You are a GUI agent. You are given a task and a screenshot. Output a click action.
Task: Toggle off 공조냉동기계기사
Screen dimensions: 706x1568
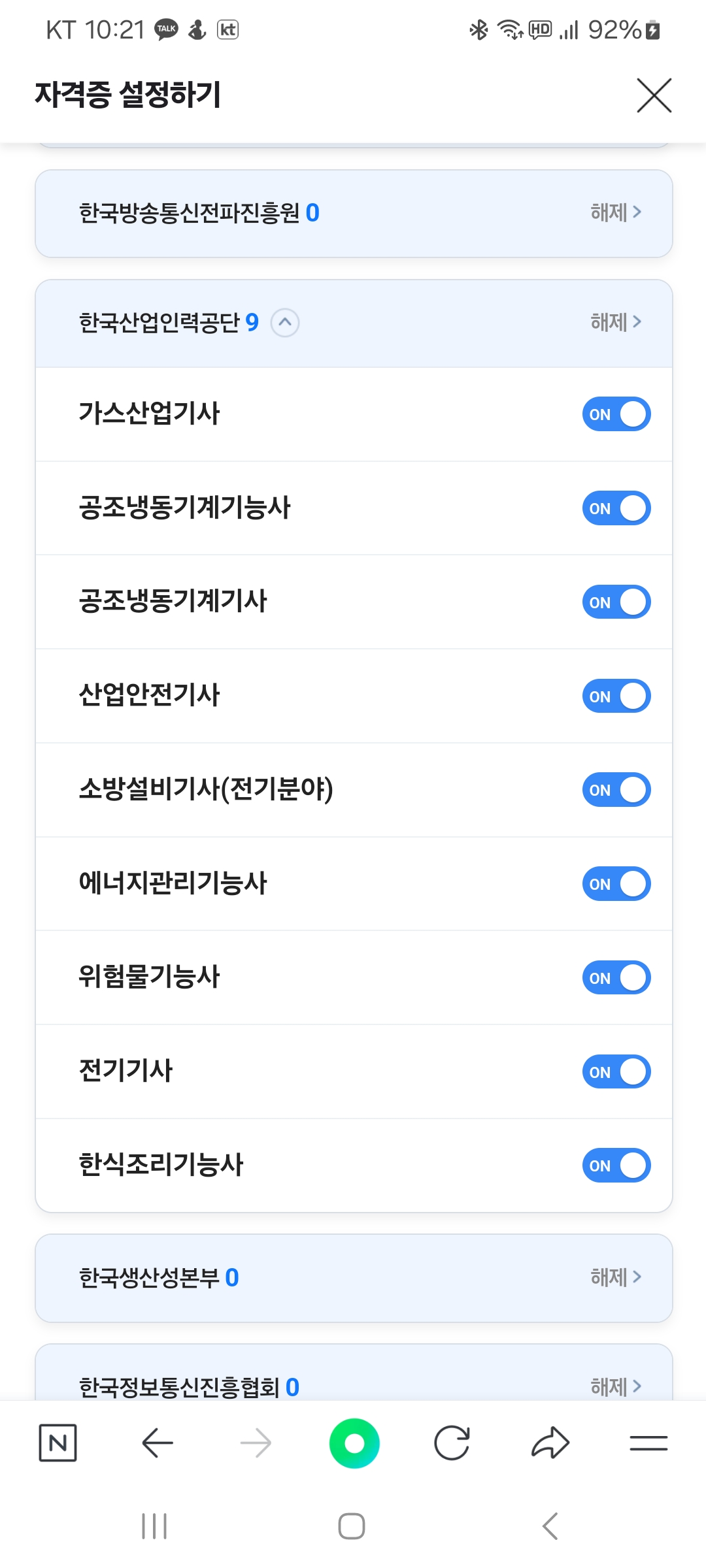(616, 602)
